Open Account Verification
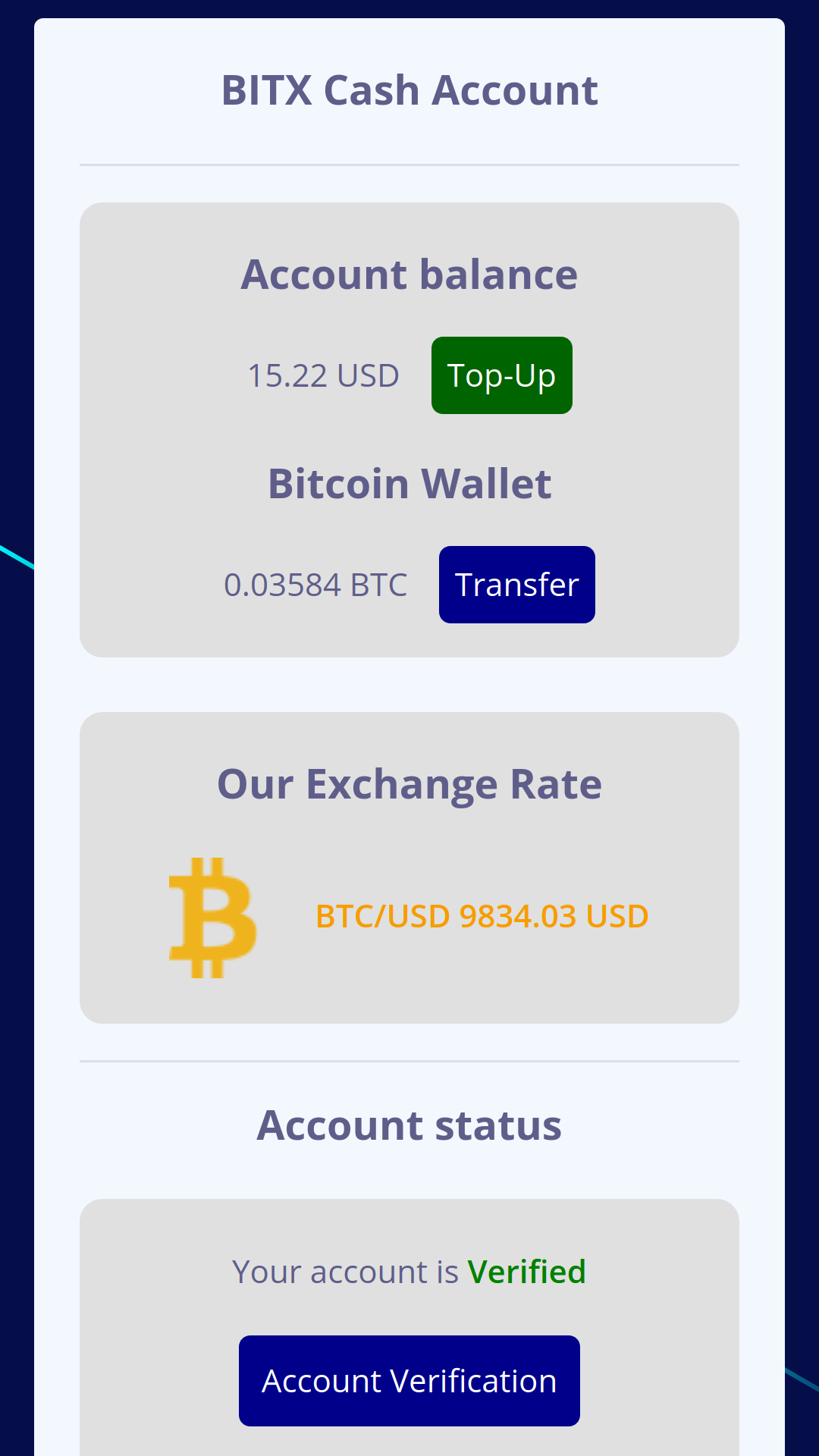Viewport: 819px width, 1456px height. 409,1381
